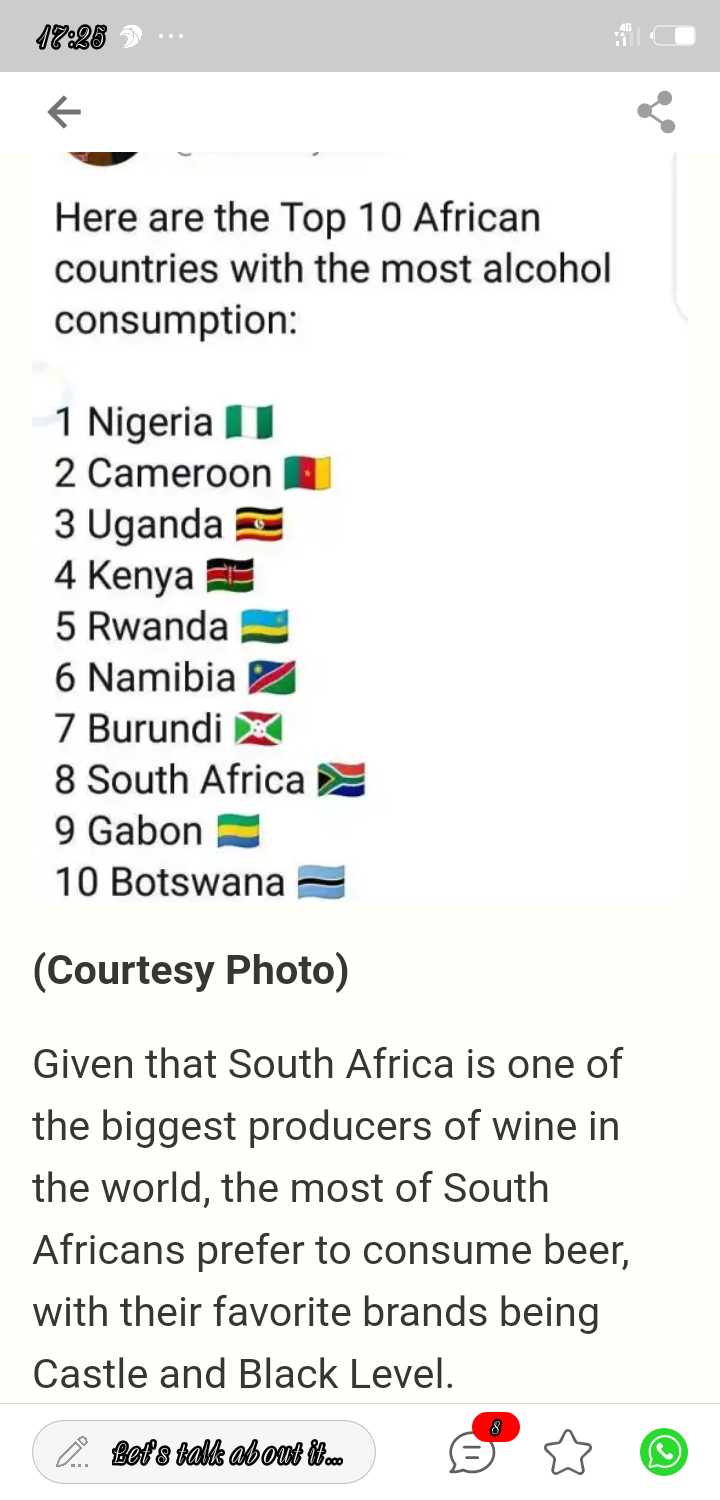
Task: Share this article
Action: [x=656, y=112]
